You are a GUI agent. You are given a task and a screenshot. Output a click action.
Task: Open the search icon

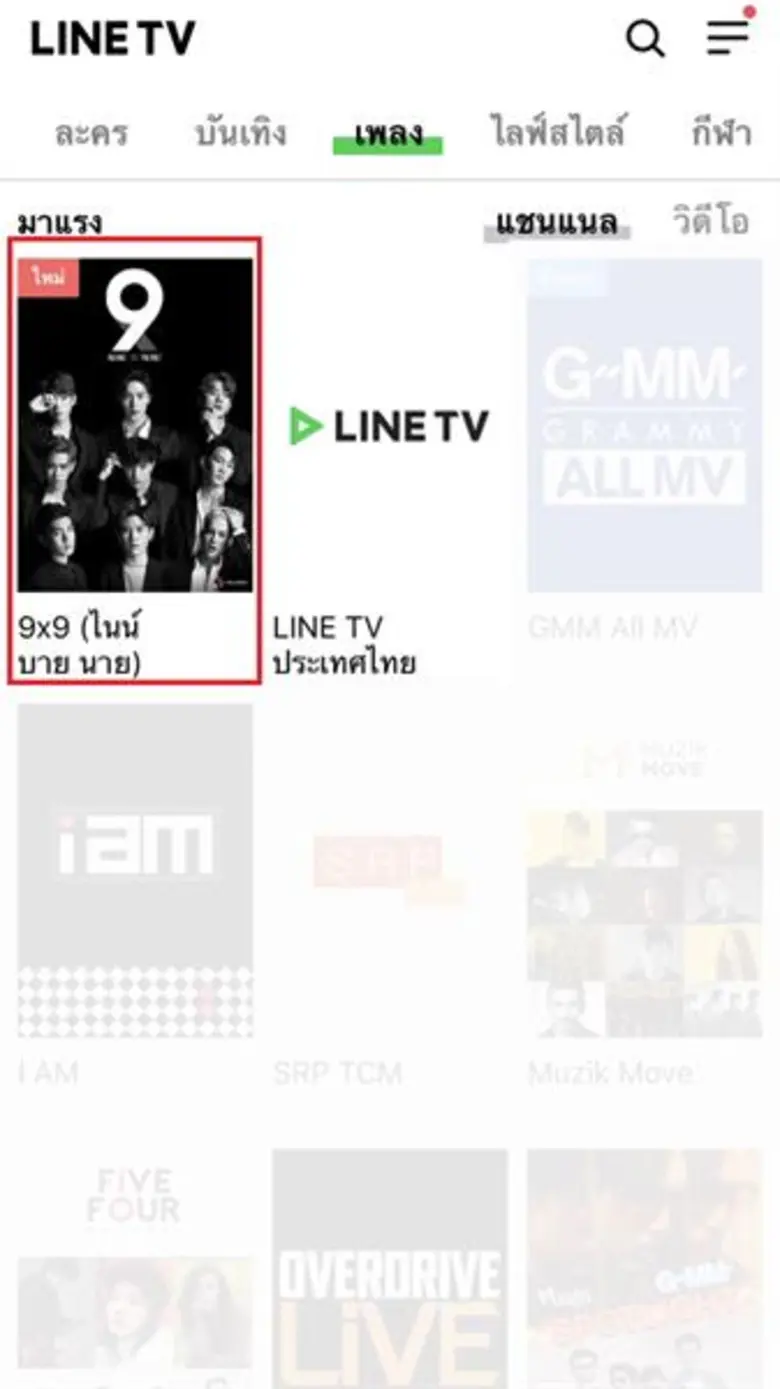click(647, 40)
